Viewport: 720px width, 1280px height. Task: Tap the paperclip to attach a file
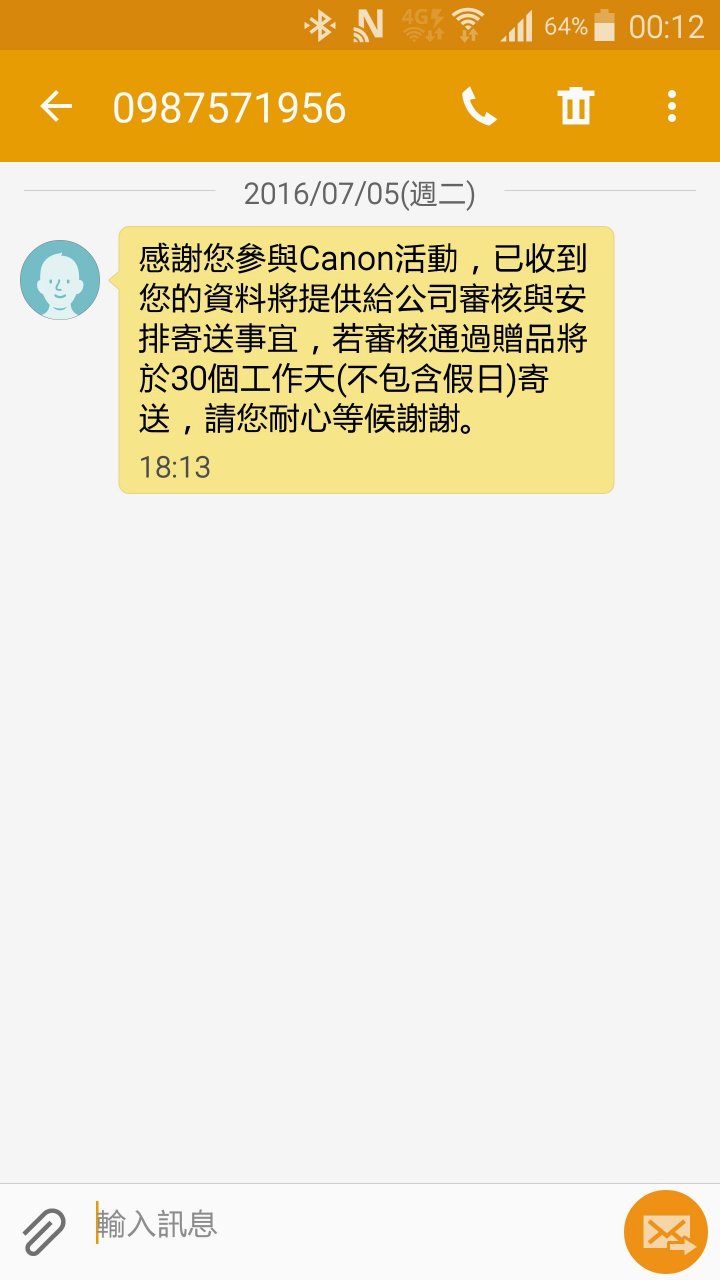tap(43, 1231)
